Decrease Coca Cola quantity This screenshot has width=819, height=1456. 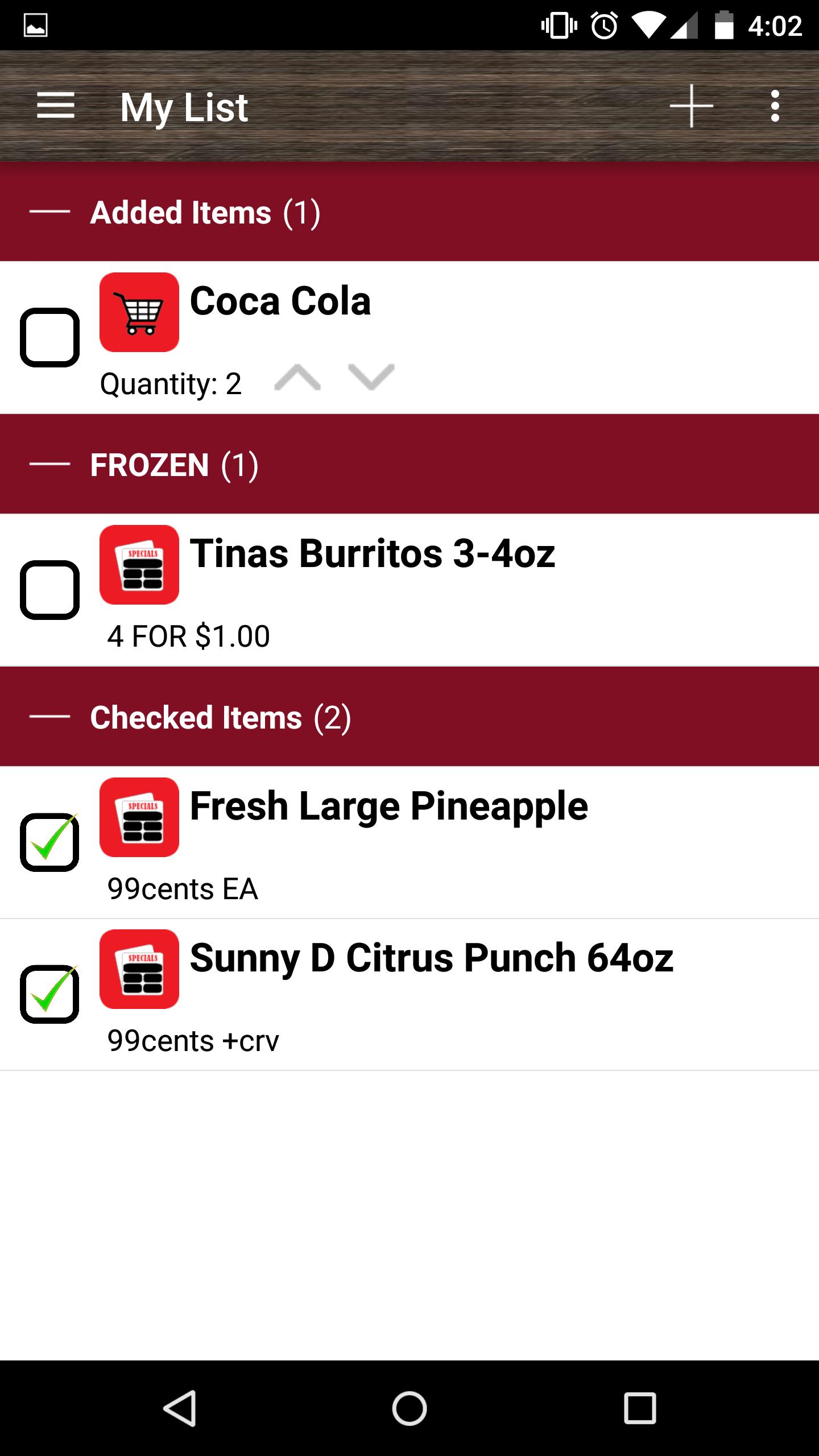pyautogui.click(x=371, y=378)
